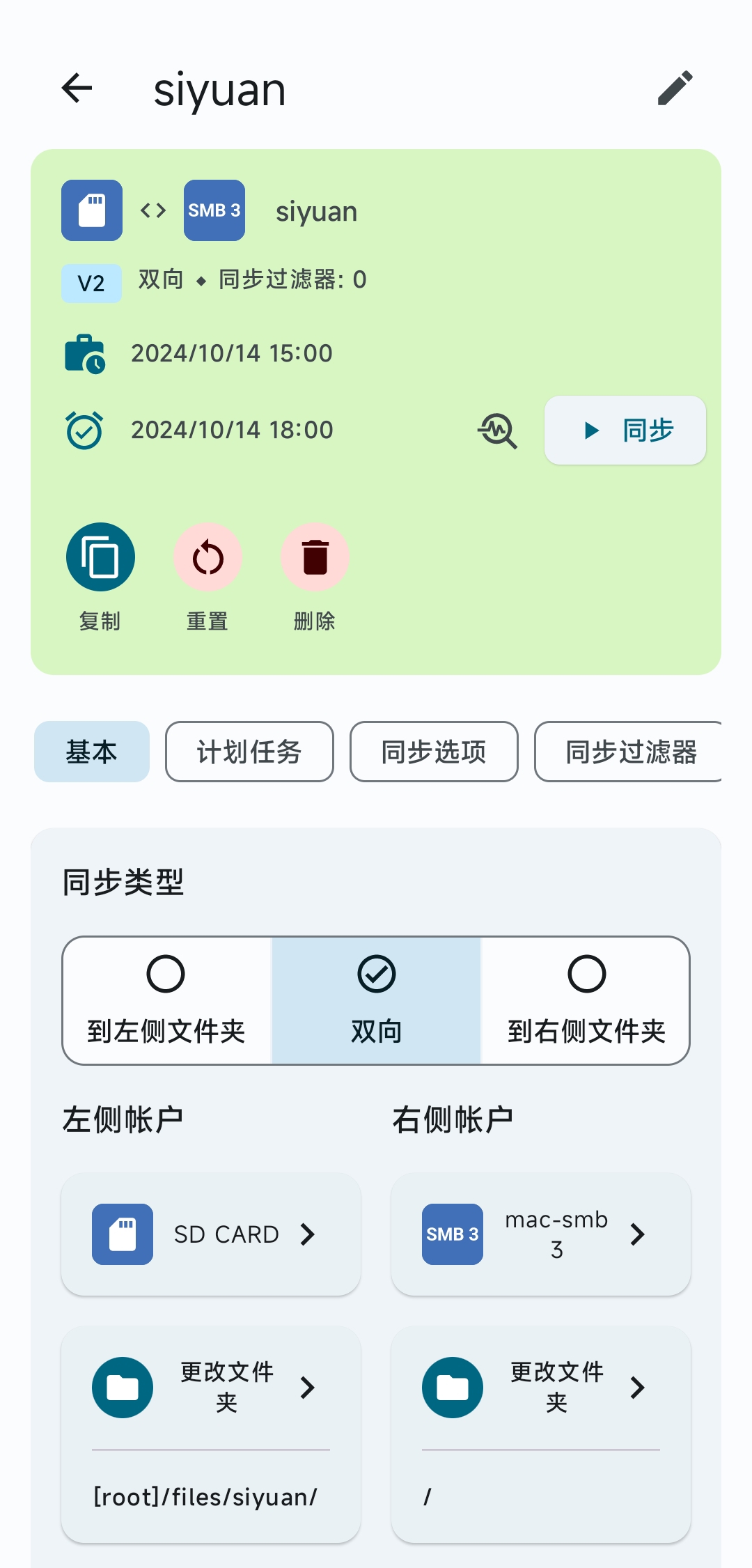Start sync with the 同步 button
752x1568 pixels.
(625, 430)
